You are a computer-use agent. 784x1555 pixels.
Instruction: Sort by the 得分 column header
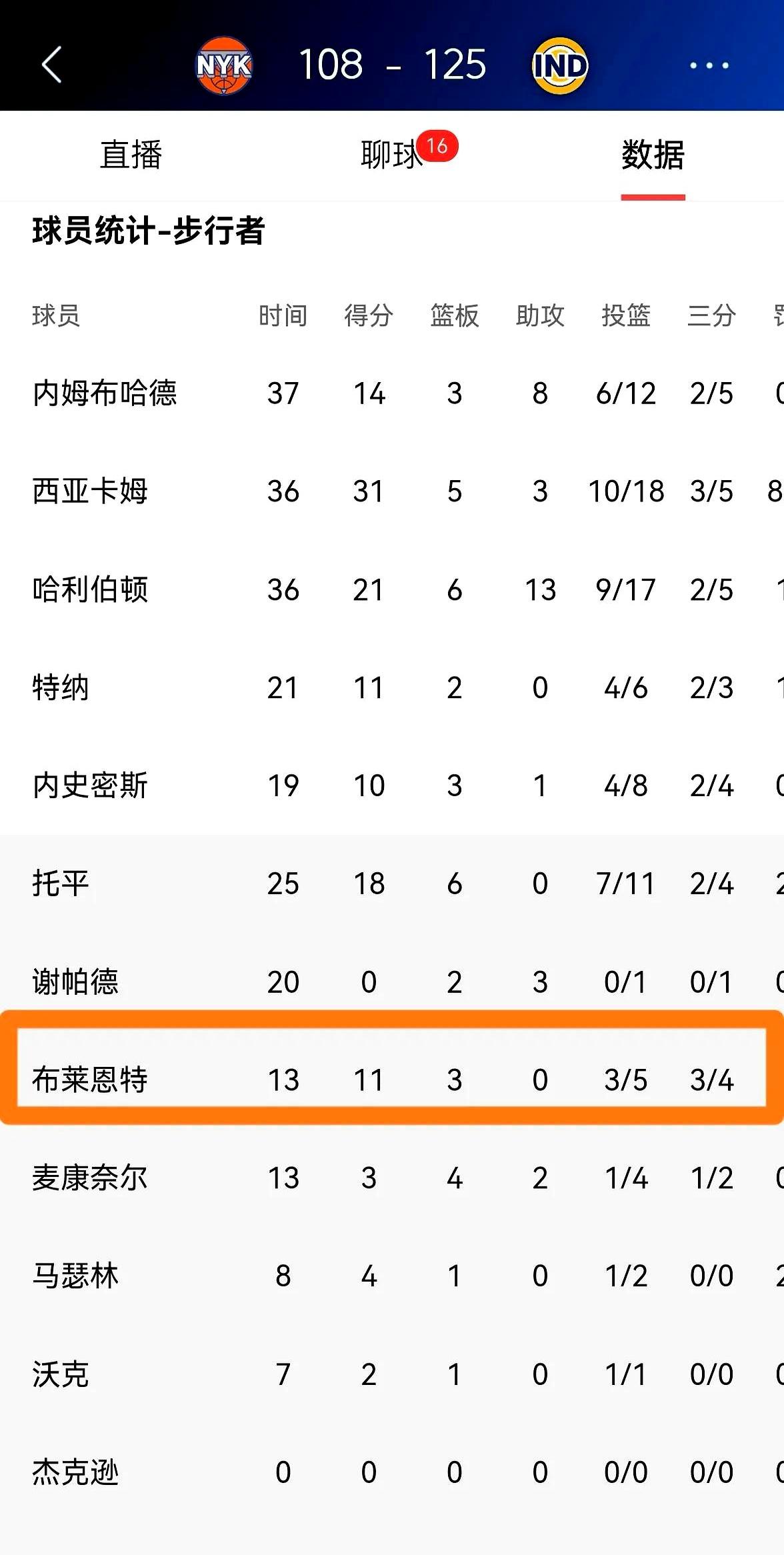[367, 317]
